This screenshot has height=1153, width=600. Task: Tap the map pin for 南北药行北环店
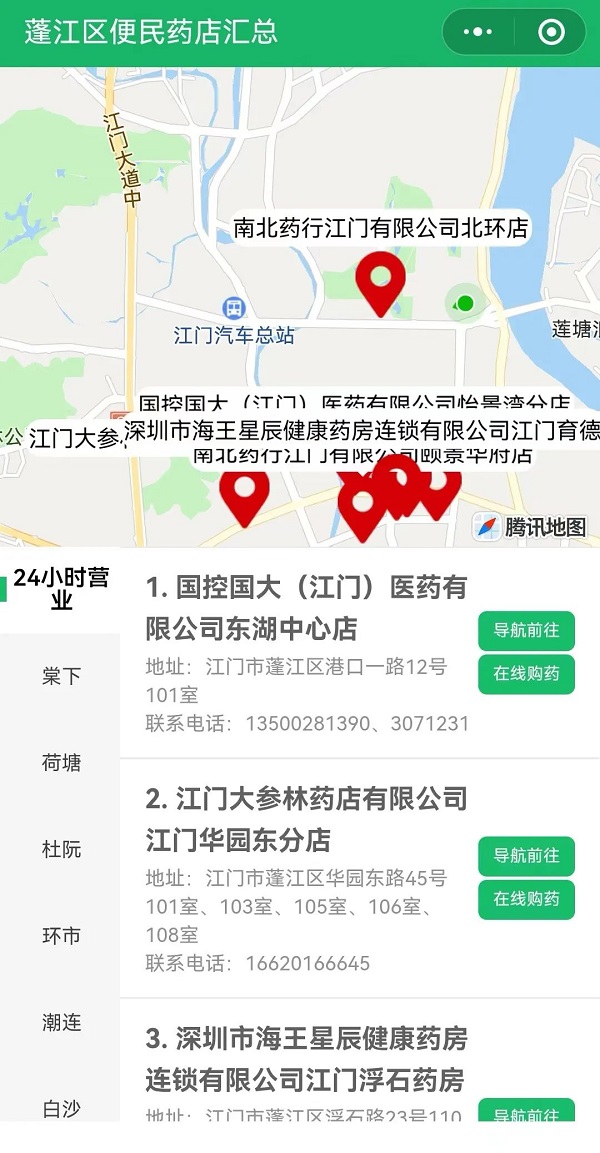[381, 283]
